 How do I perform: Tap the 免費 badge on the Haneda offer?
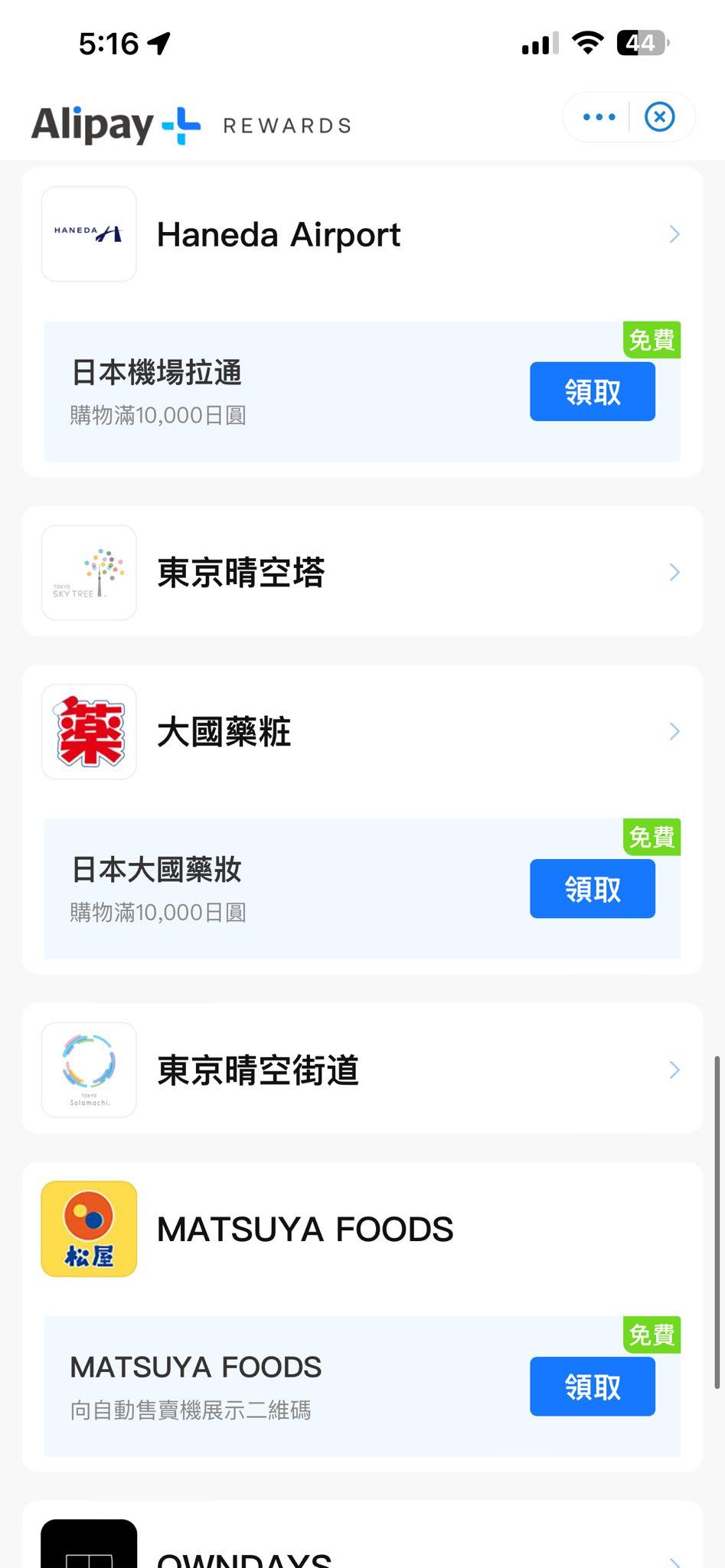652,341
